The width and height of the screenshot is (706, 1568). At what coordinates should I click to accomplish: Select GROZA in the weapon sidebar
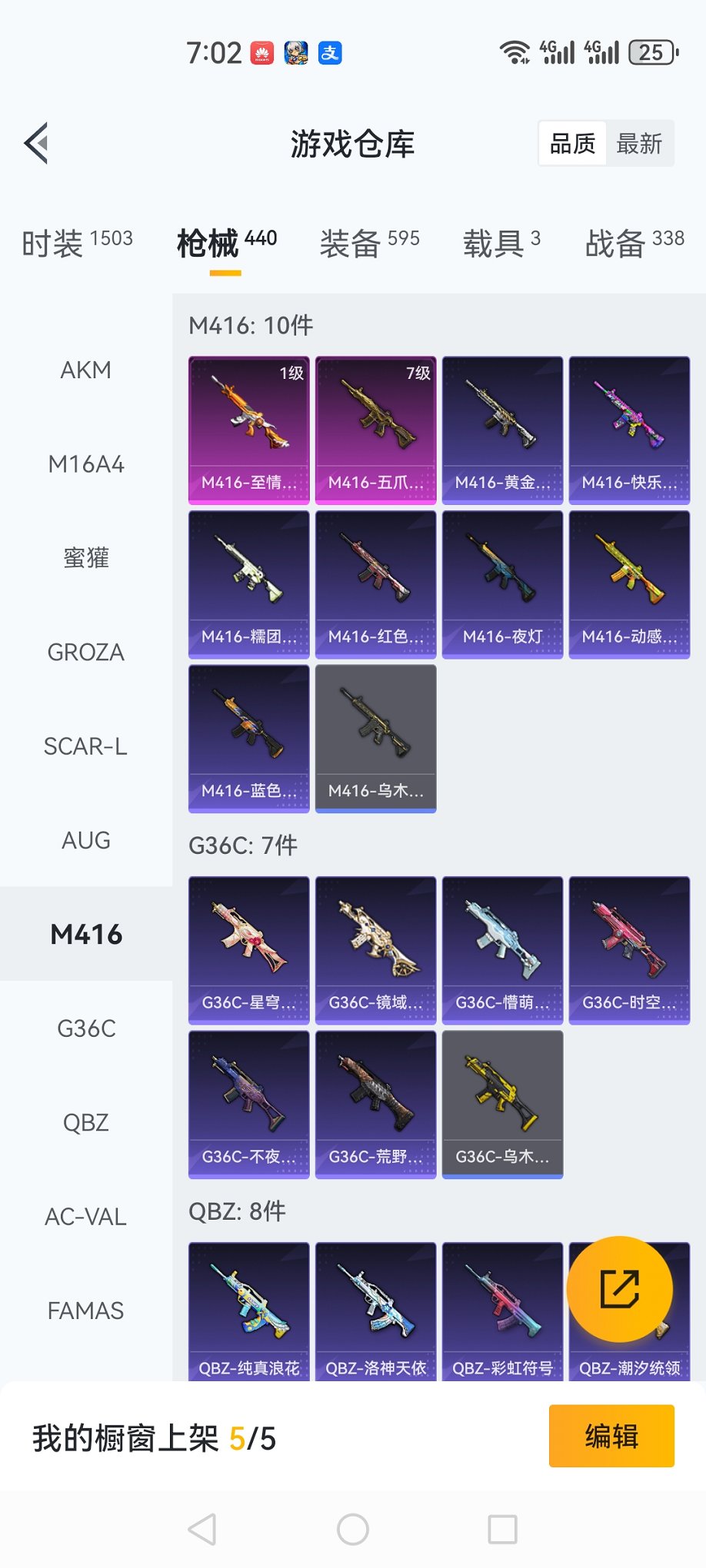pyautogui.click(x=86, y=653)
